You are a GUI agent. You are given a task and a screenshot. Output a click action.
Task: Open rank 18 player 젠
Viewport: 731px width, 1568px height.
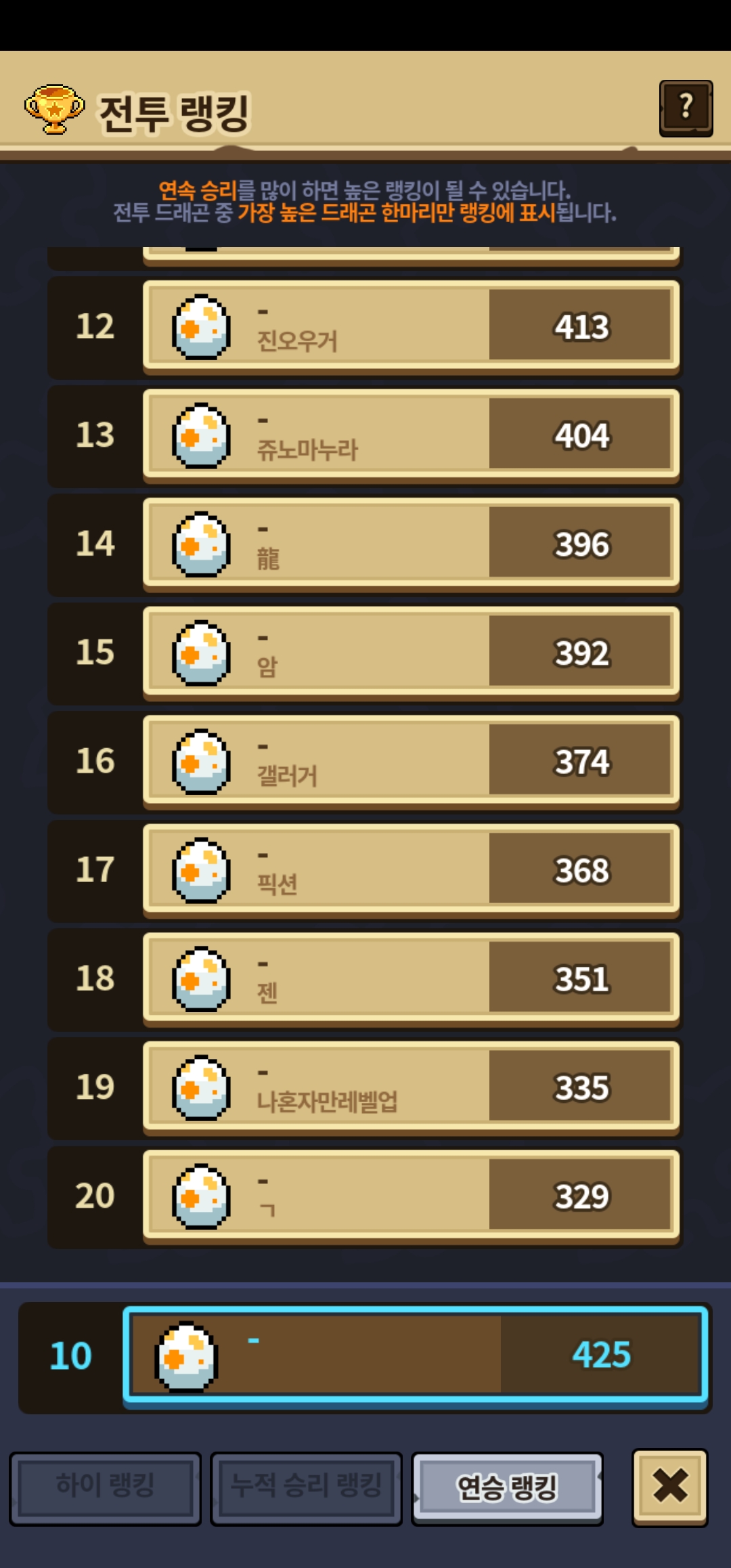[411, 978]
